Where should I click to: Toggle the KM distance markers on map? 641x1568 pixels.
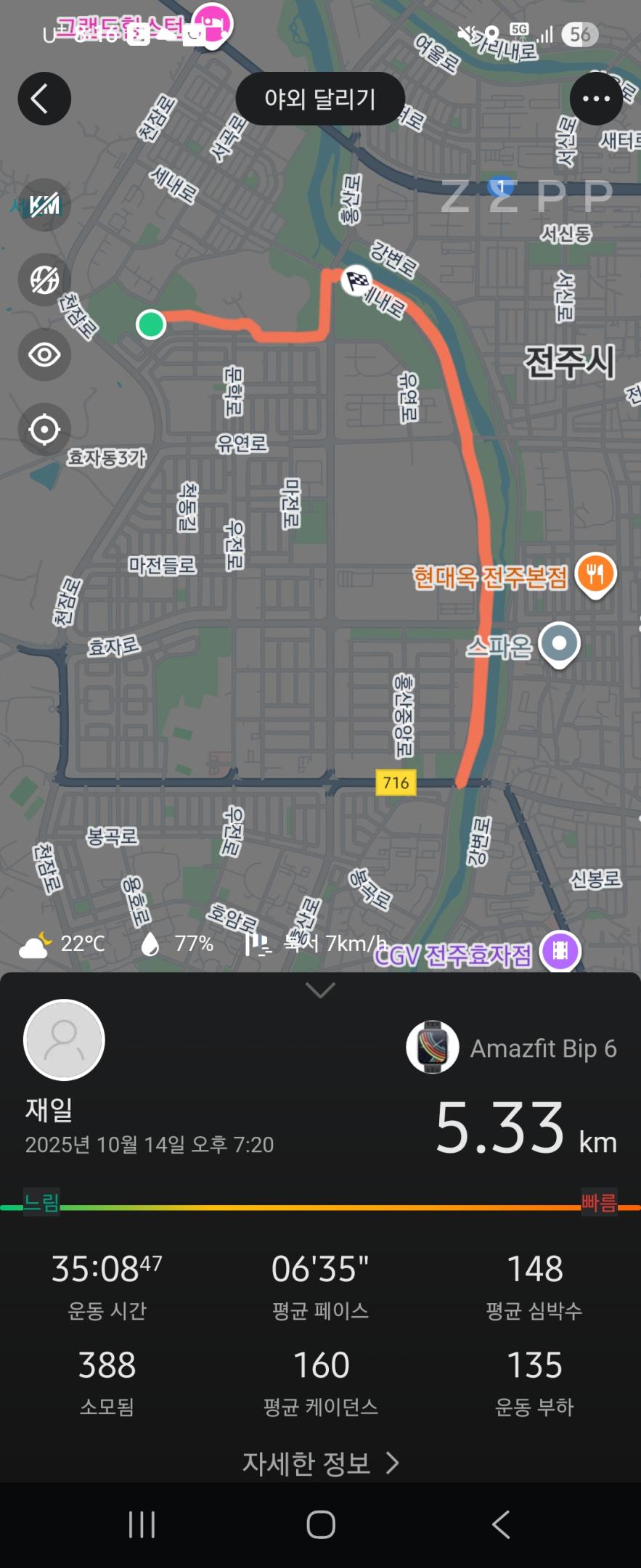(44, 205)
